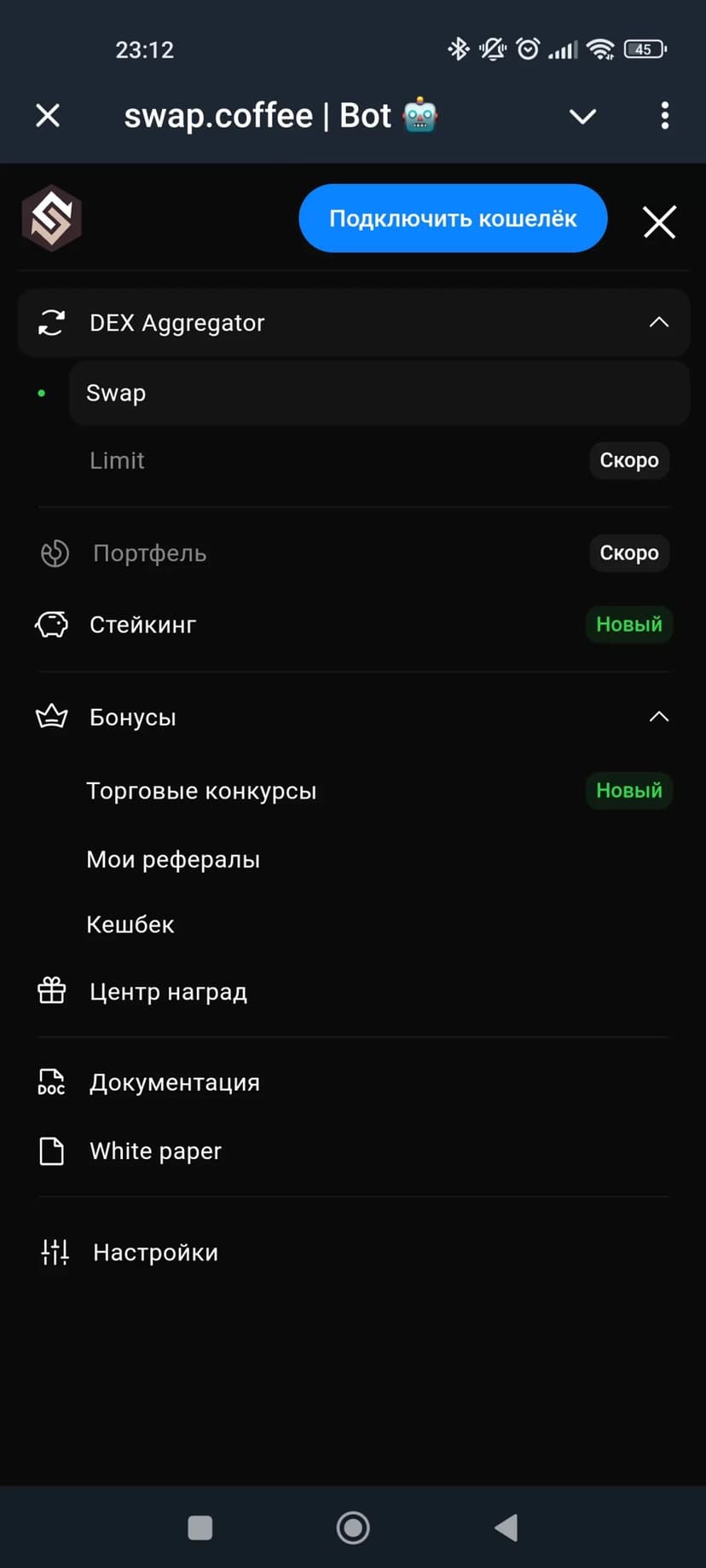View Документация
Image resolution: width=706 pixels, height=1568 pixels.
click(x=174, y=1082)
